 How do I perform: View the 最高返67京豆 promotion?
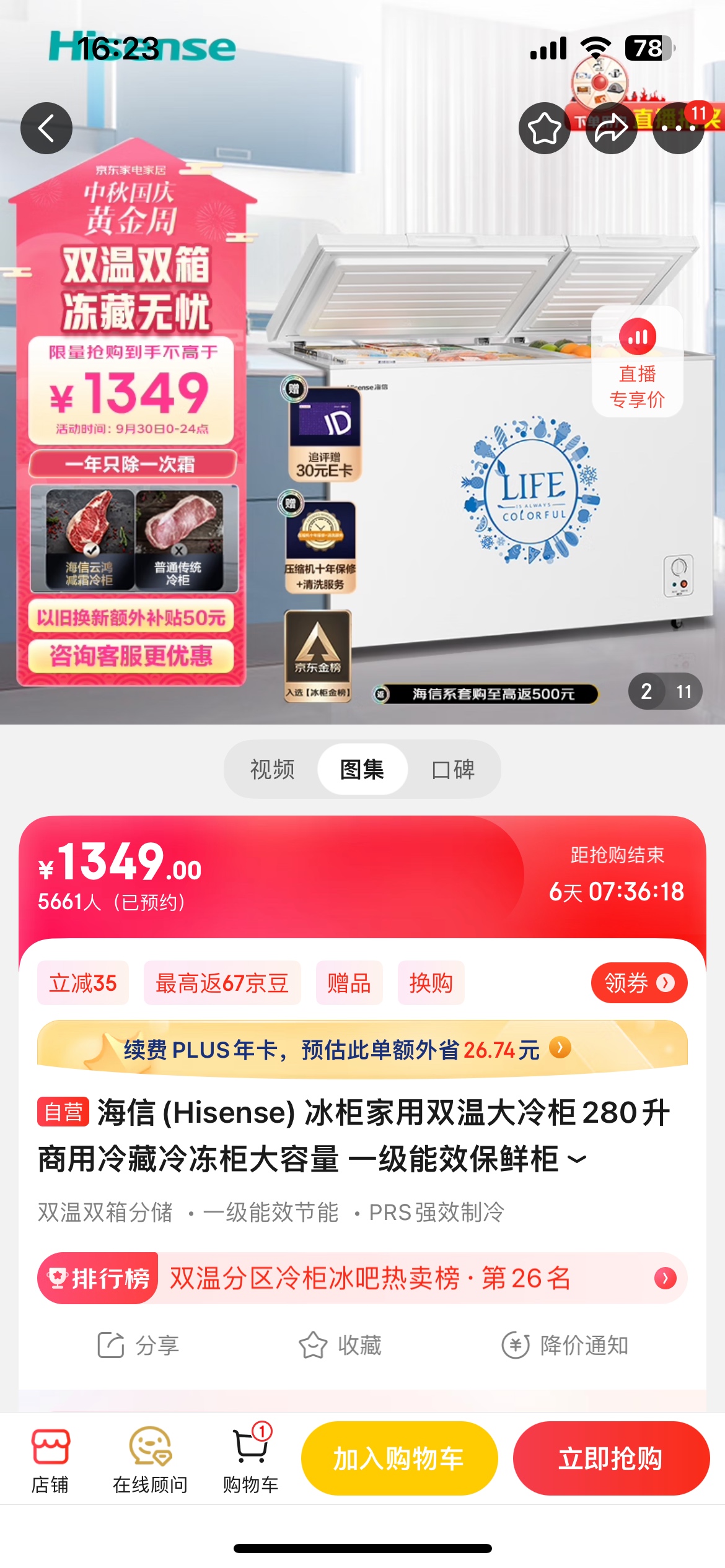tap(222, 983)
